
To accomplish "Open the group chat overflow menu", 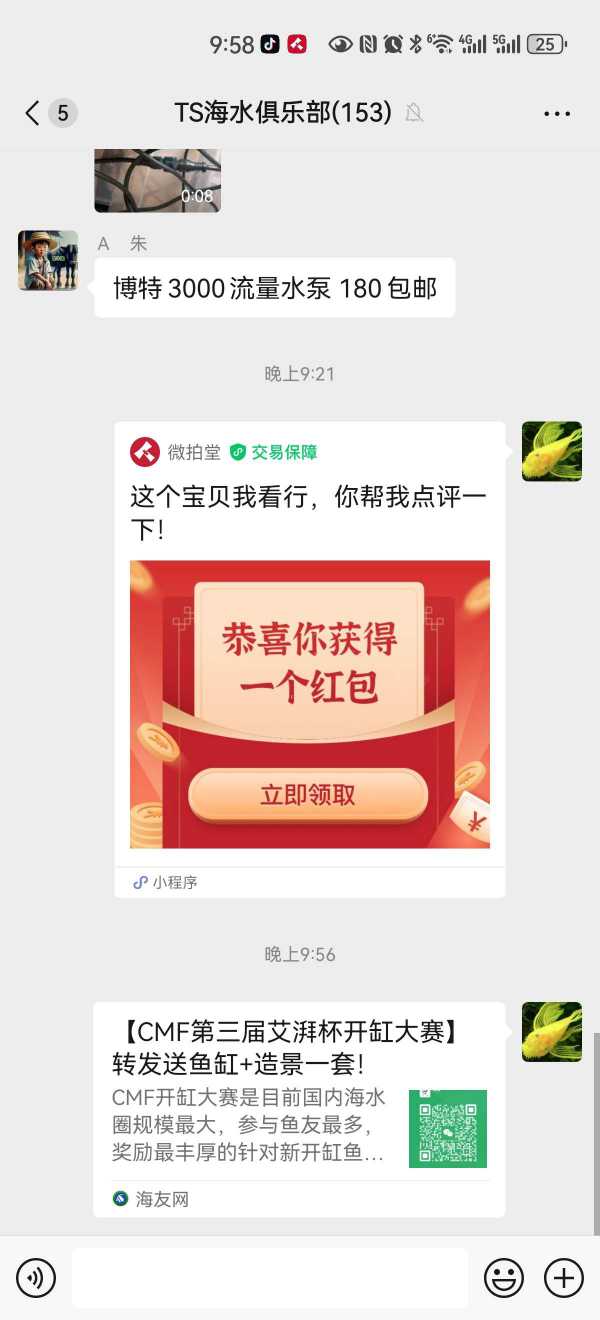I will point(557,113).
